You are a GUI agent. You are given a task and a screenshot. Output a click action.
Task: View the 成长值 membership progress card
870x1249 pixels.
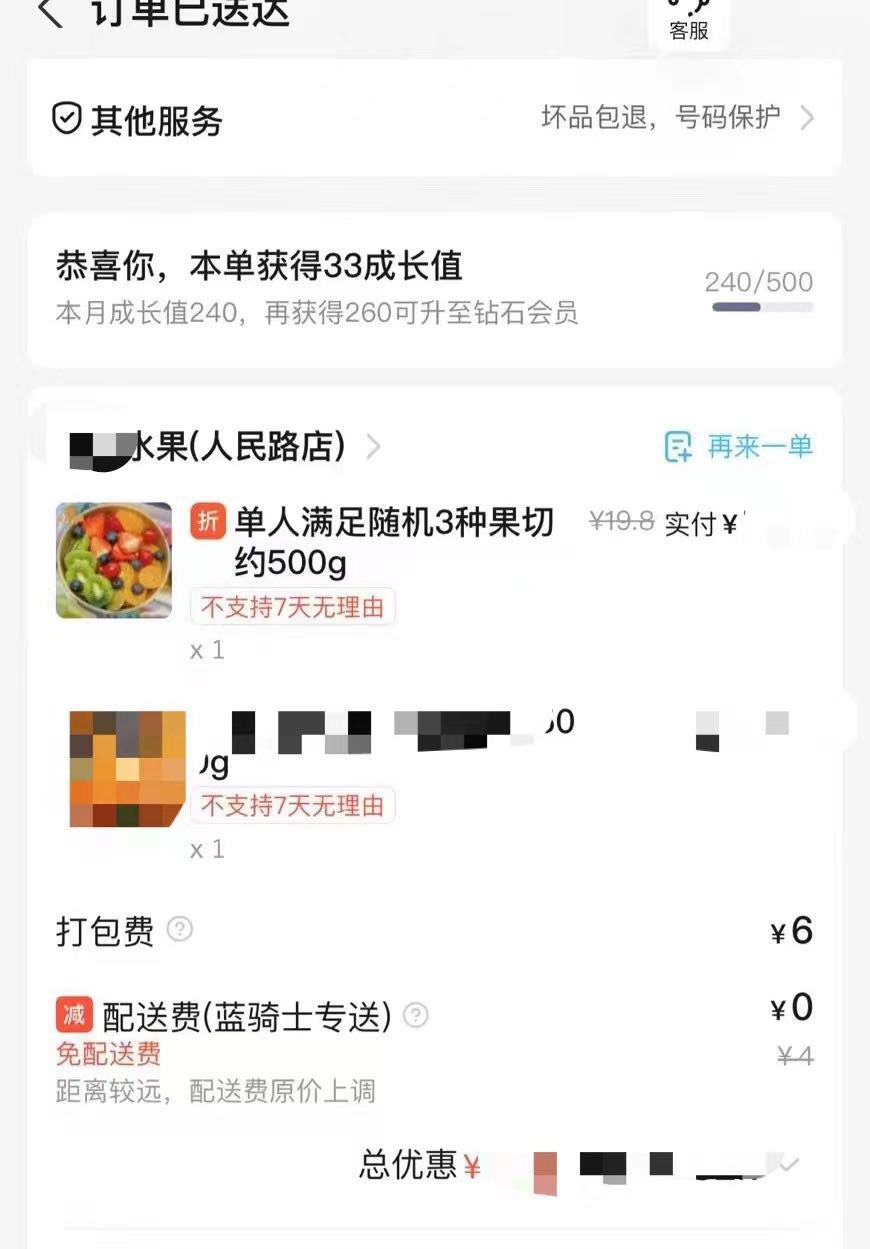point(434,290)
